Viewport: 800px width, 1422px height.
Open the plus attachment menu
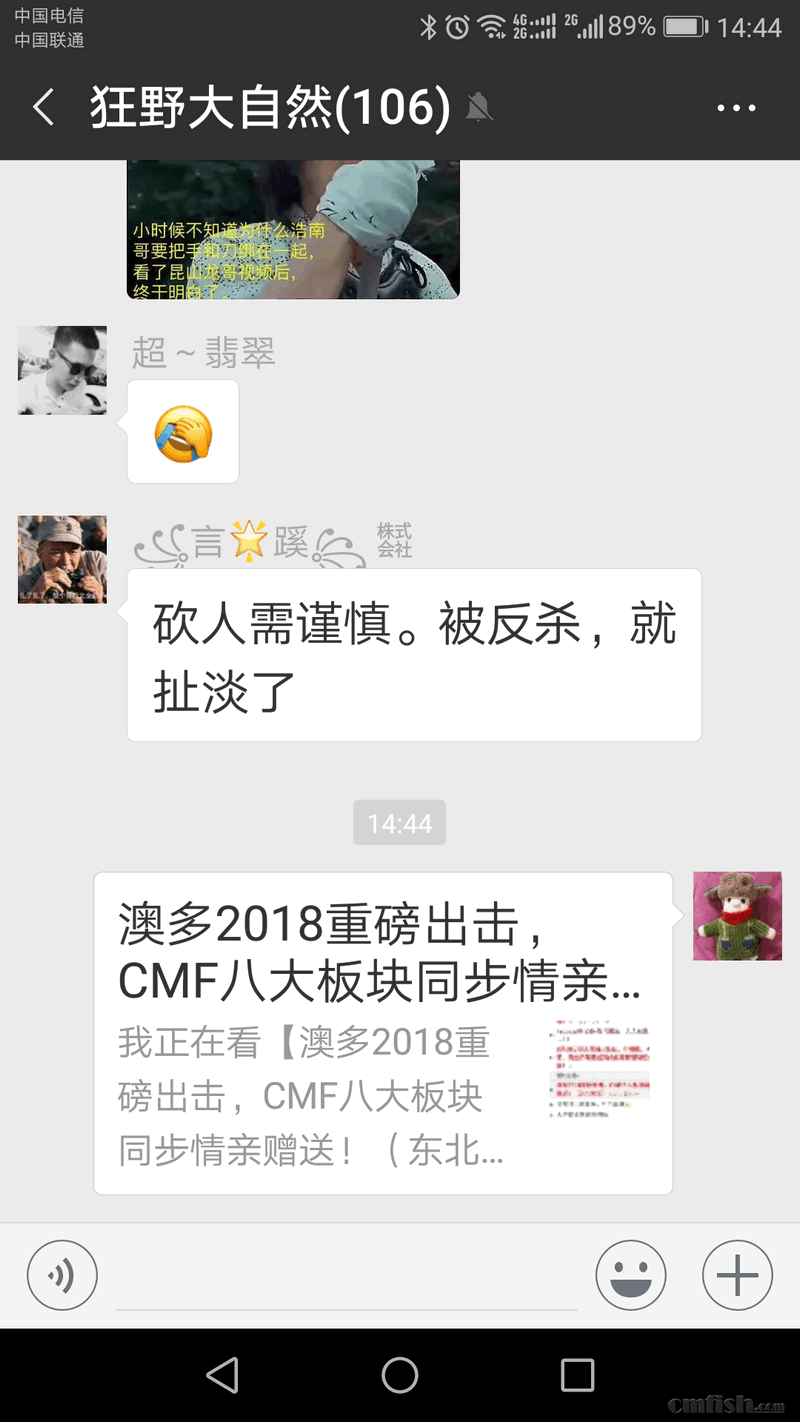tap(737, 1275)
